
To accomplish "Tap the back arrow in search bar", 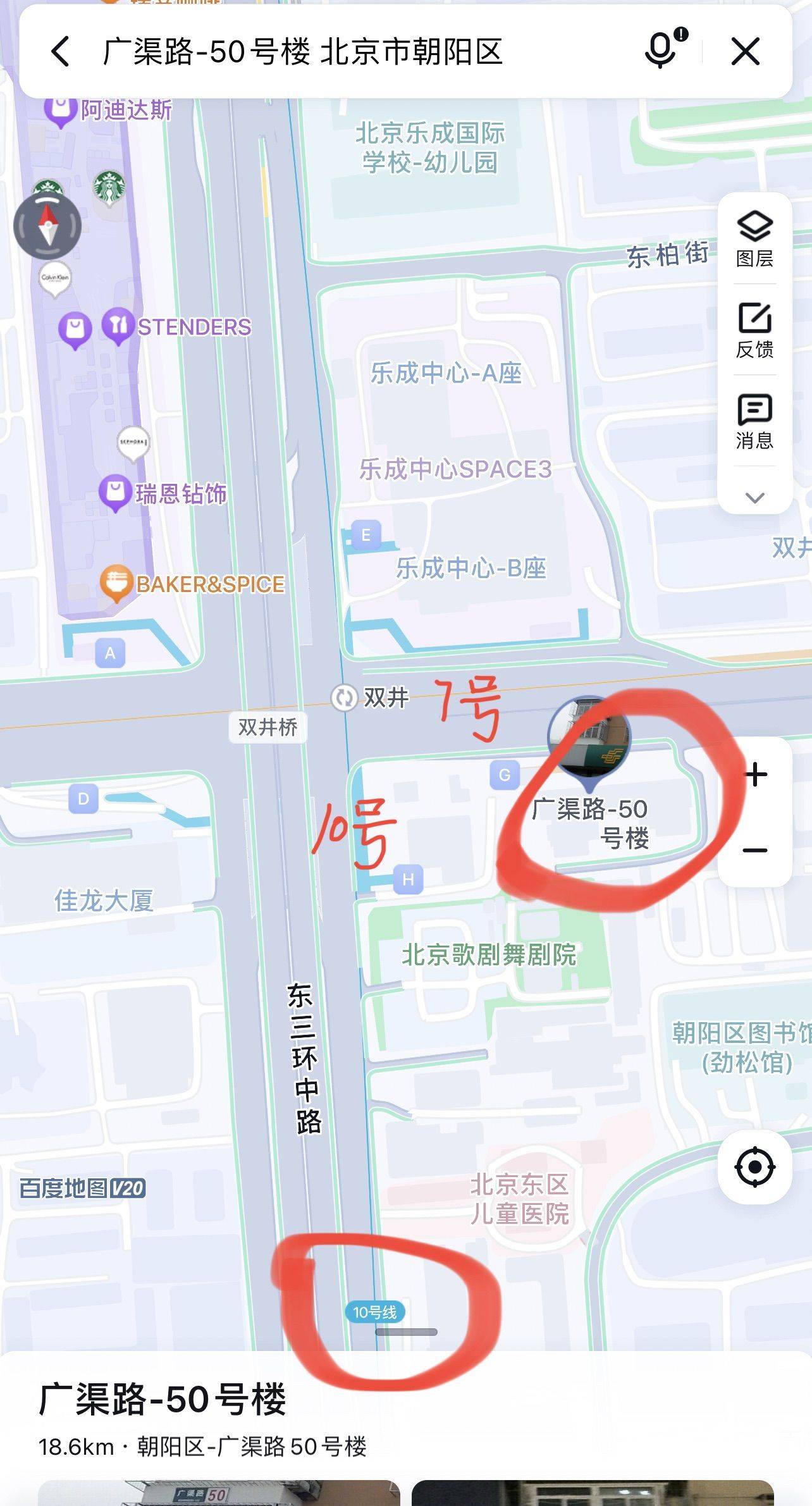I will click(60, 52).
